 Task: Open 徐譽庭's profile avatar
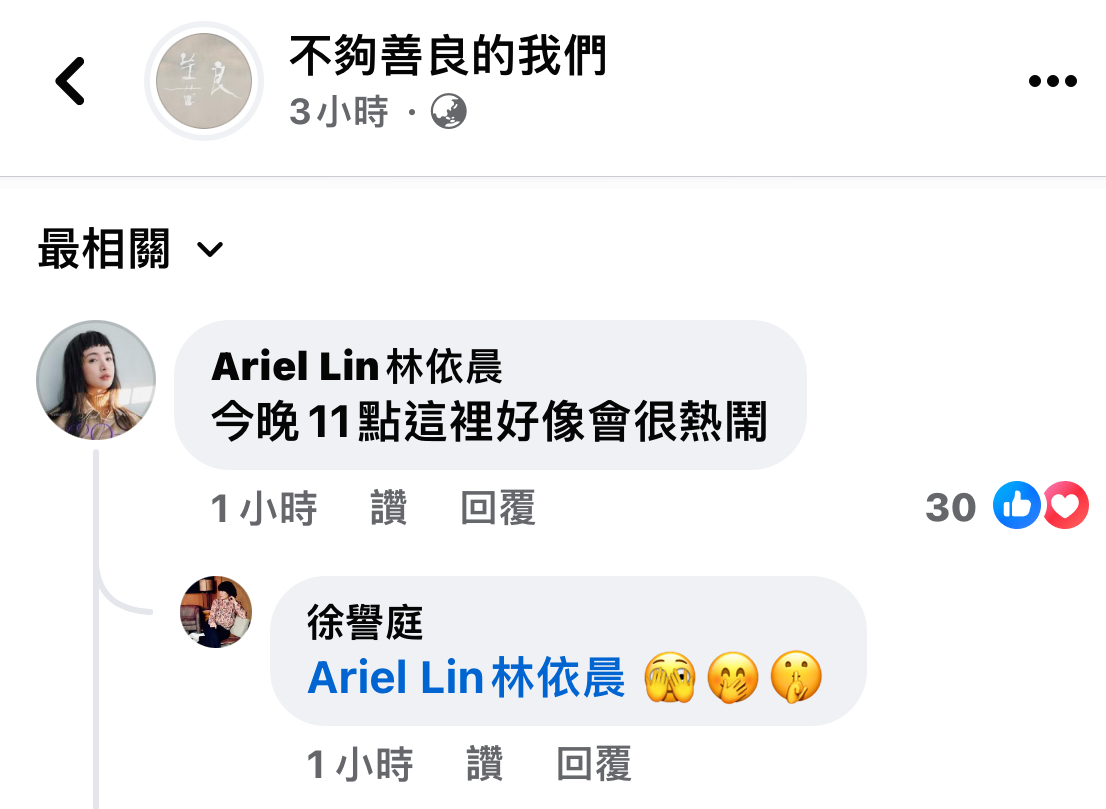(216, 612)
